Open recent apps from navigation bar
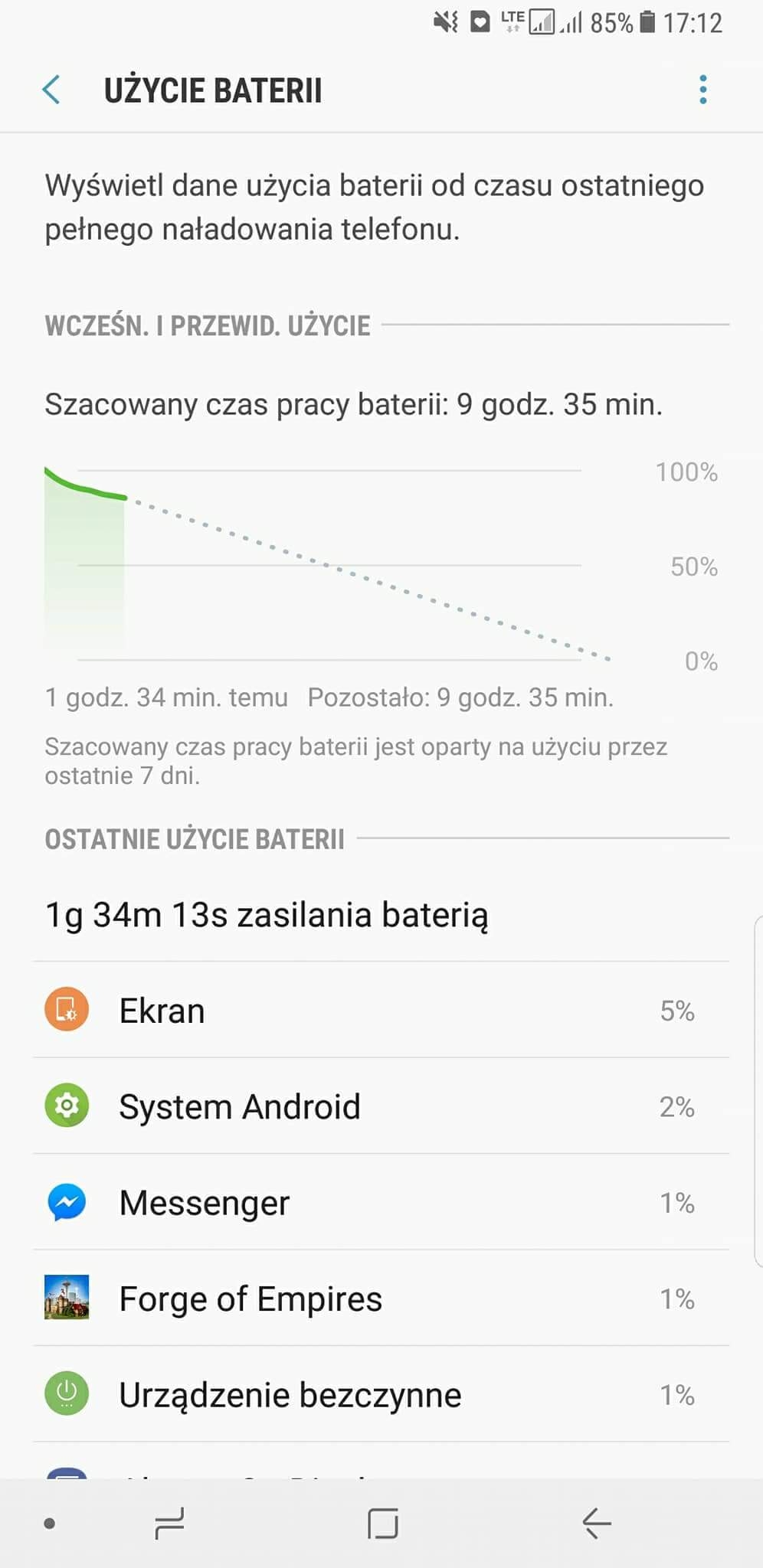Screen dimensions: 763x1568 coord(169,1523)
